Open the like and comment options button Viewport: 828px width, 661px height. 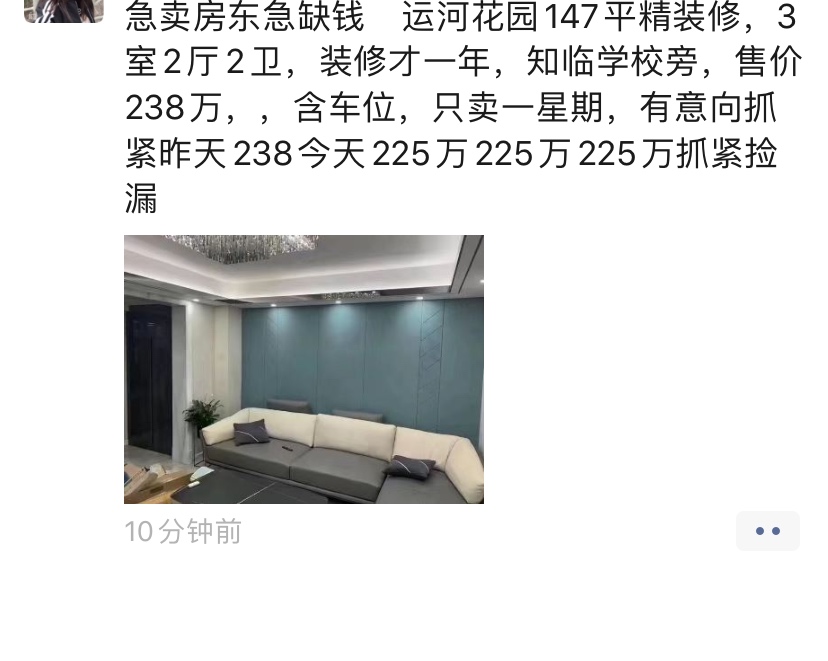pos(767,531)
